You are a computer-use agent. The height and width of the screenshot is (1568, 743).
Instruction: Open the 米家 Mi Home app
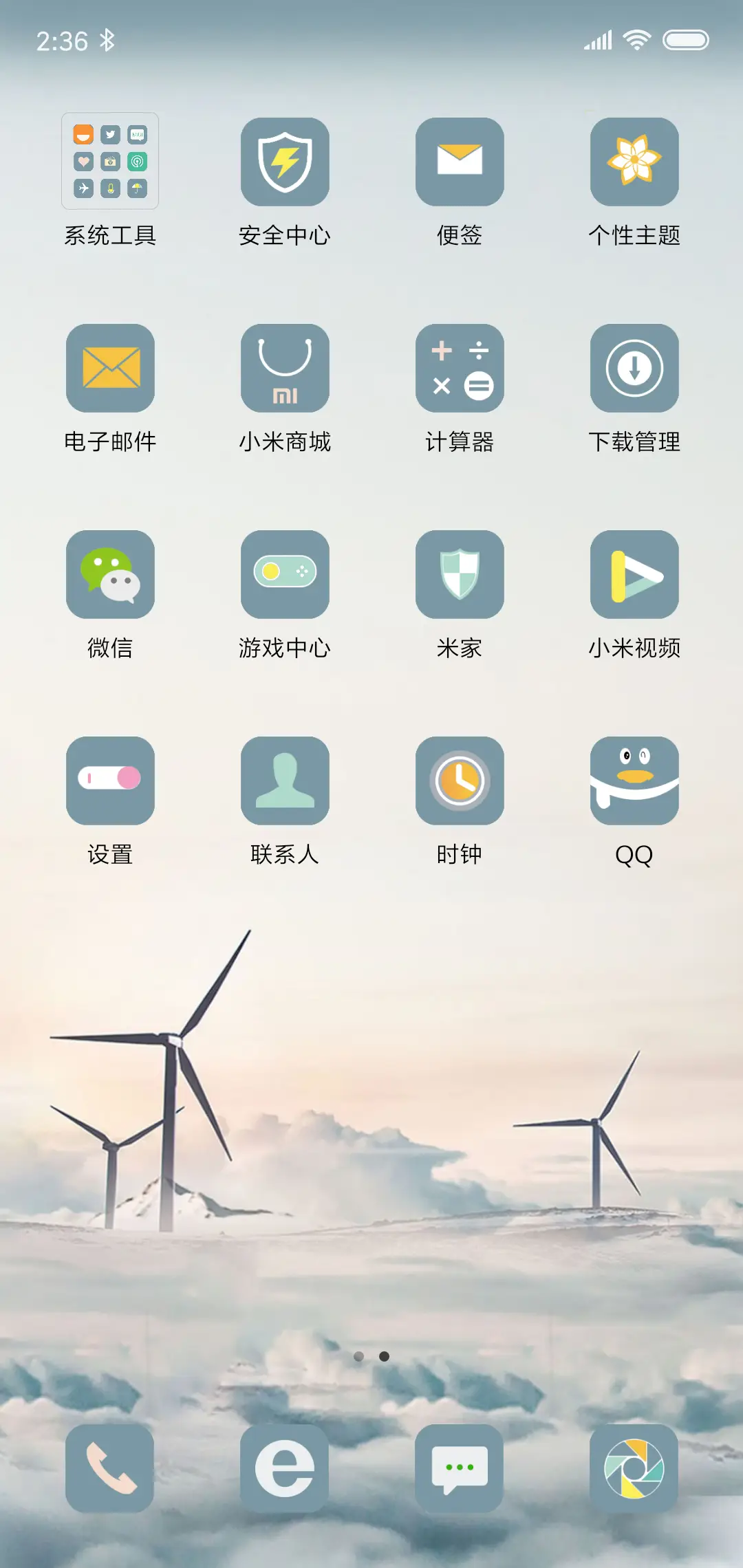pyautogui.click(x=460, y=576)
